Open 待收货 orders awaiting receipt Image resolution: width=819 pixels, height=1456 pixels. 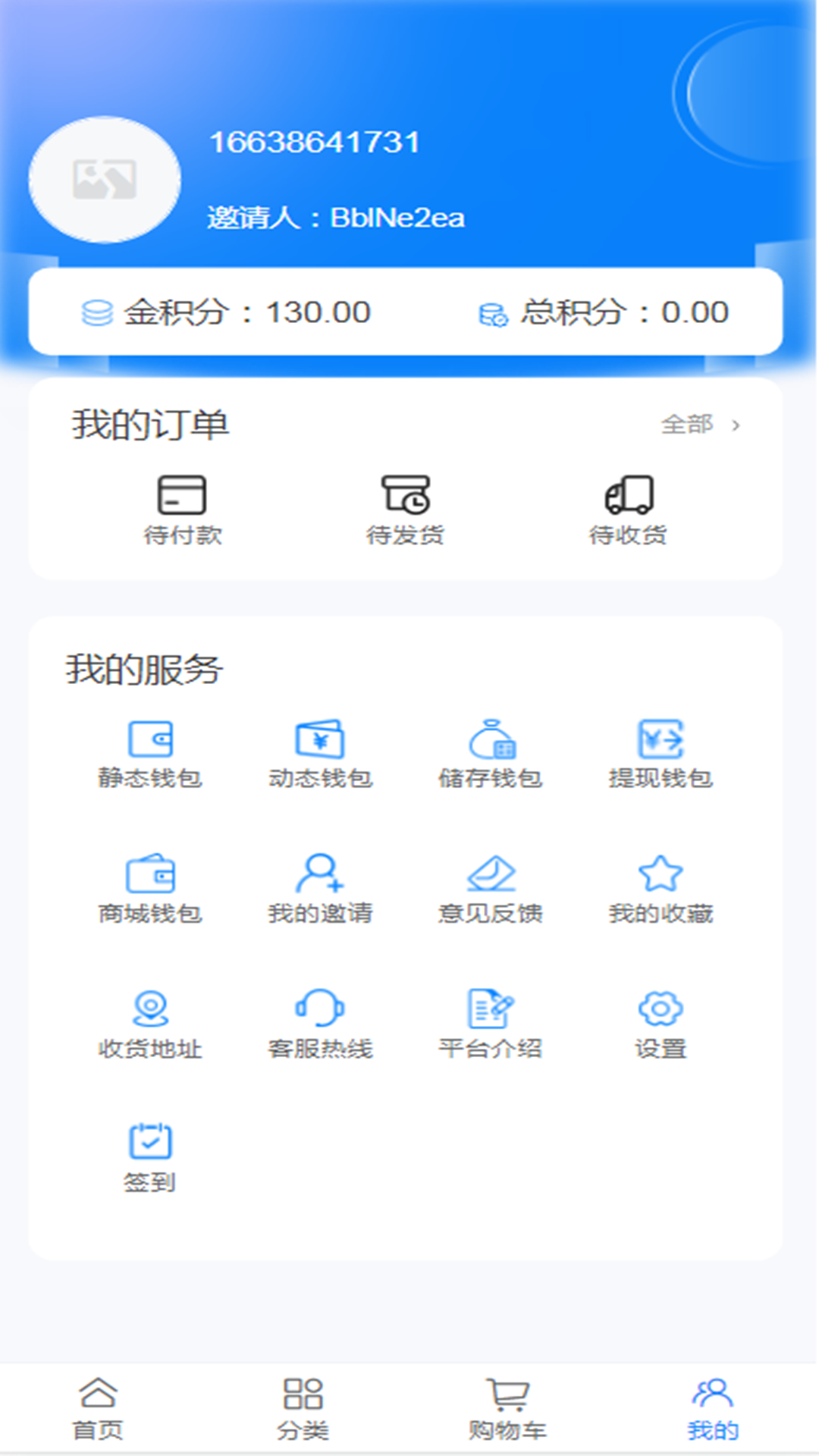point(628,509)
